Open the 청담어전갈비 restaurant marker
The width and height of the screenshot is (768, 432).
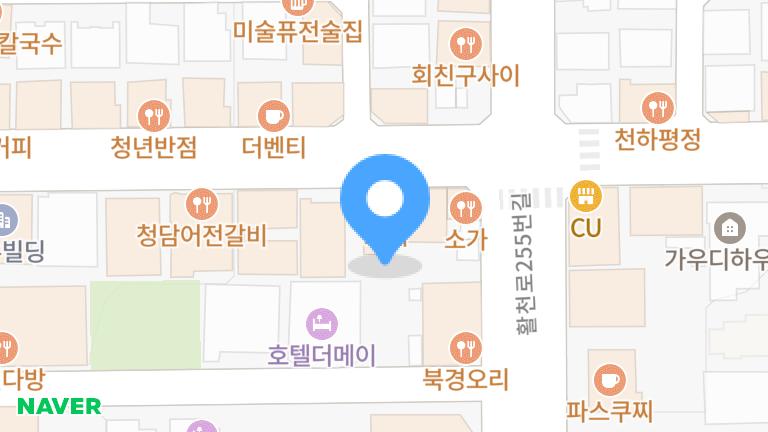(203, 204)
